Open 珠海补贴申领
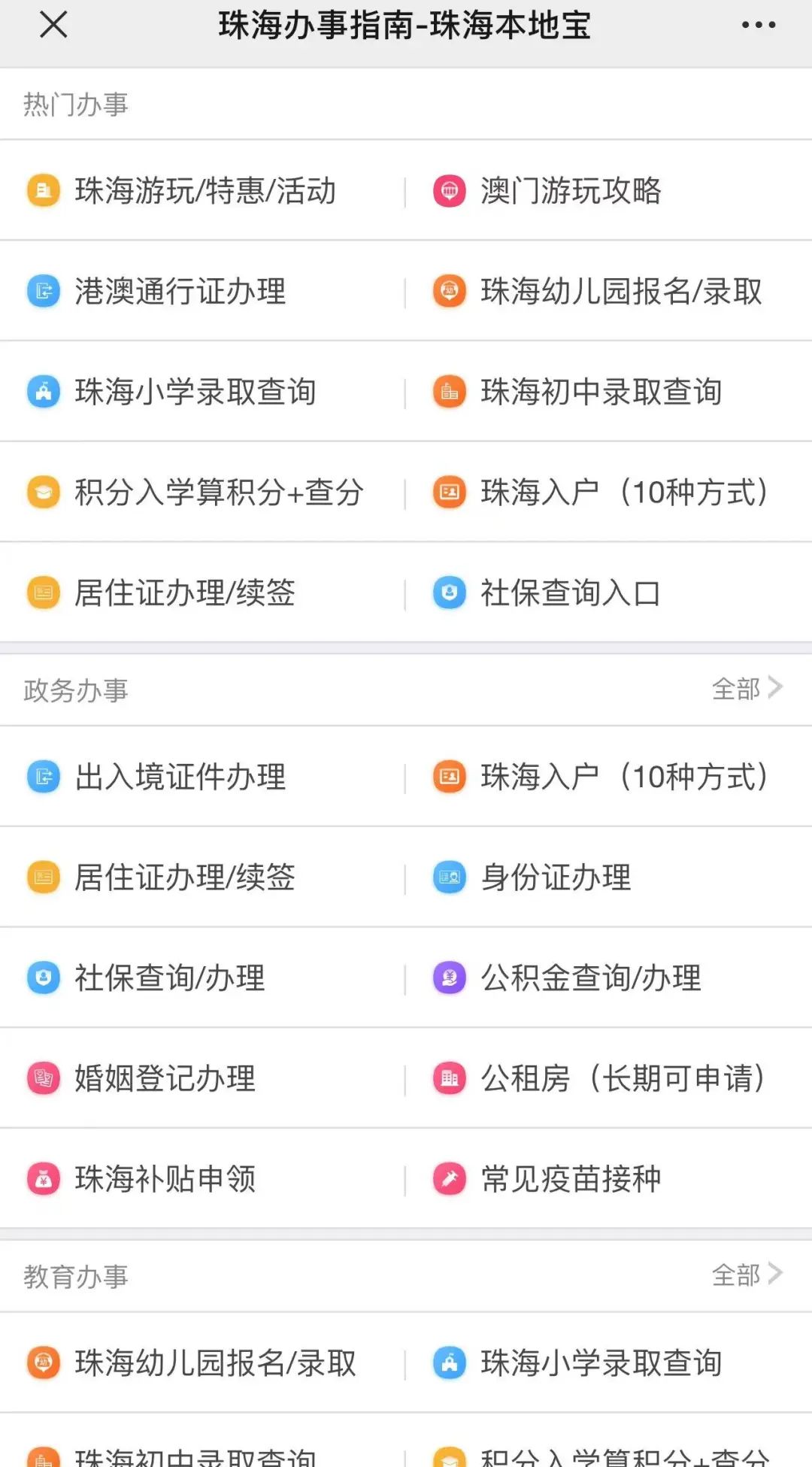 pyautogui.click(x=203, y=1179)
